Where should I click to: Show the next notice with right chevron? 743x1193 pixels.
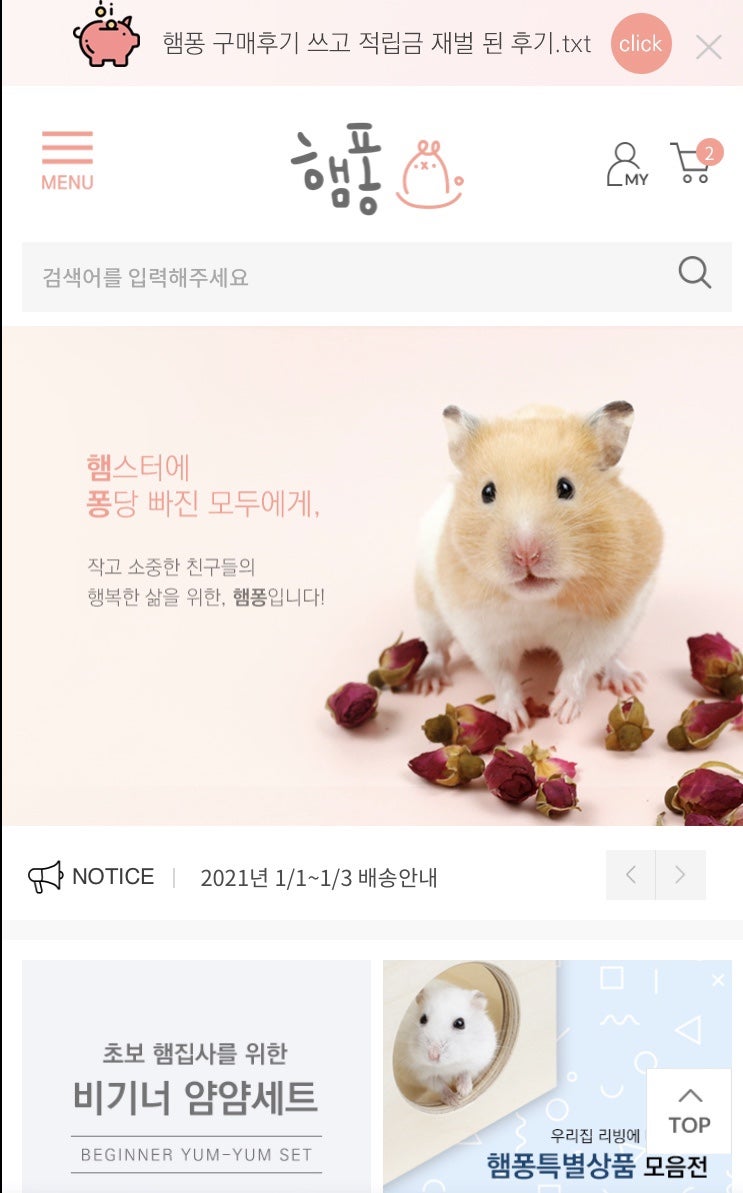point(679,874)
